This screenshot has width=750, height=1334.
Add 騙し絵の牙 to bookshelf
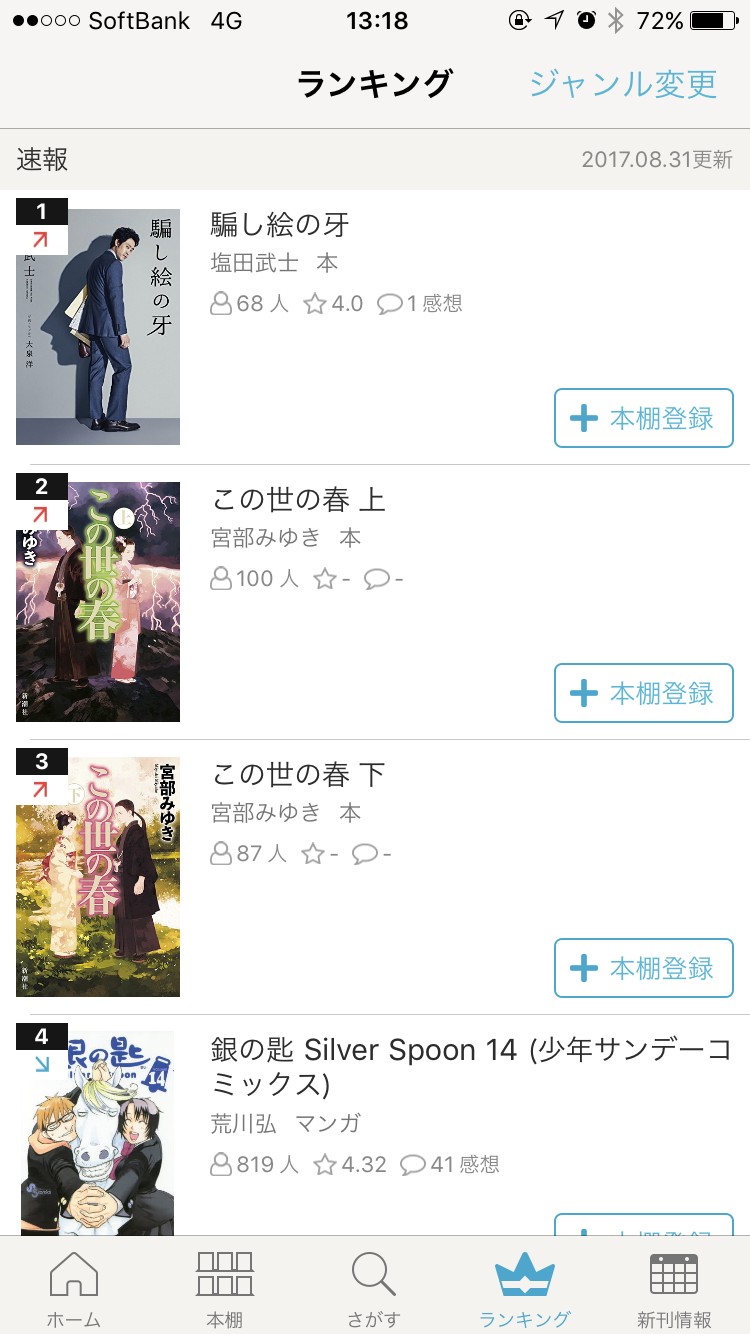pyautogui.click(x=643, y=418)
